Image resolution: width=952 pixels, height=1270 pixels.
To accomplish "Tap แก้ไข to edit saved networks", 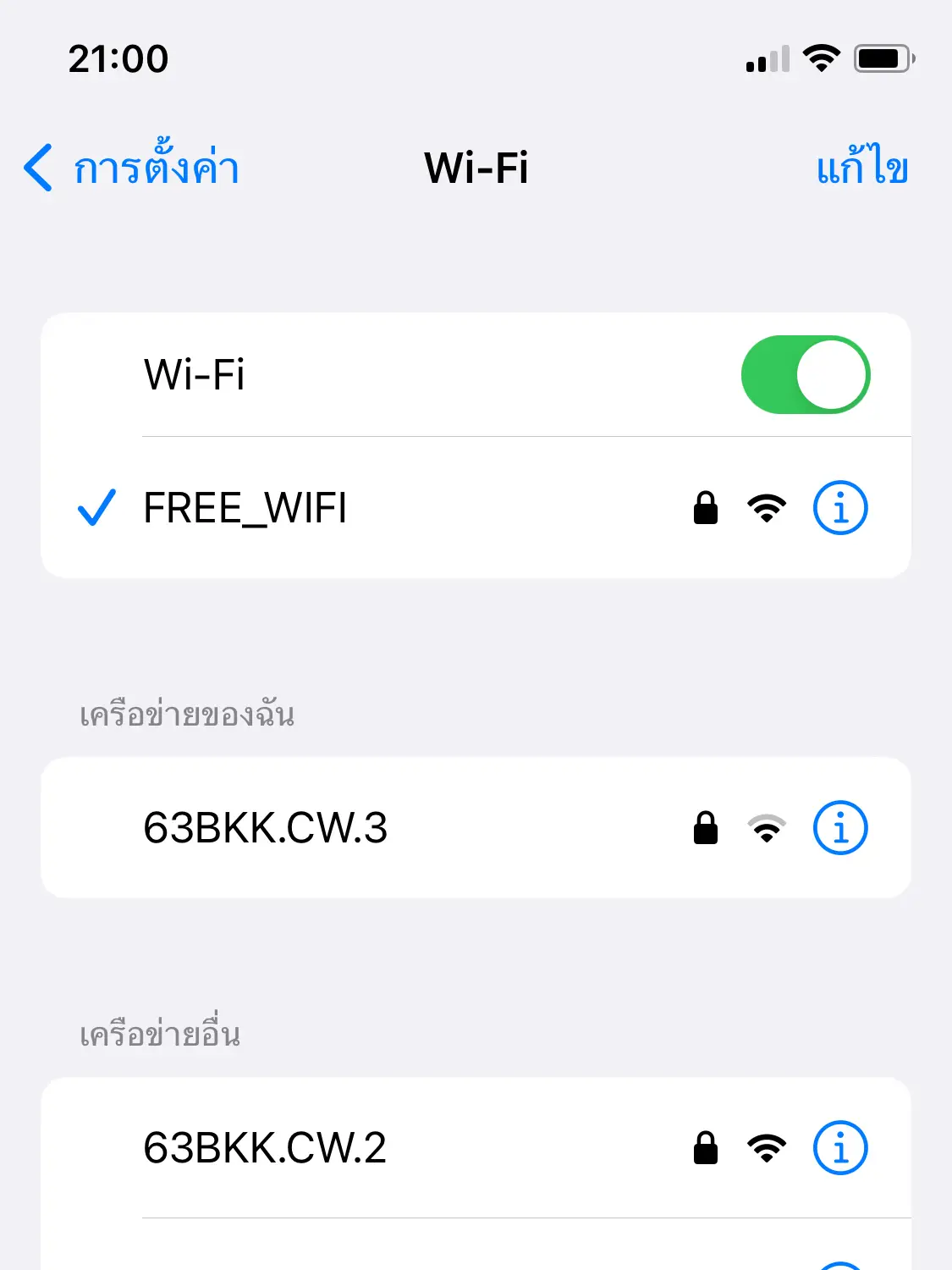I will point(861,168).
